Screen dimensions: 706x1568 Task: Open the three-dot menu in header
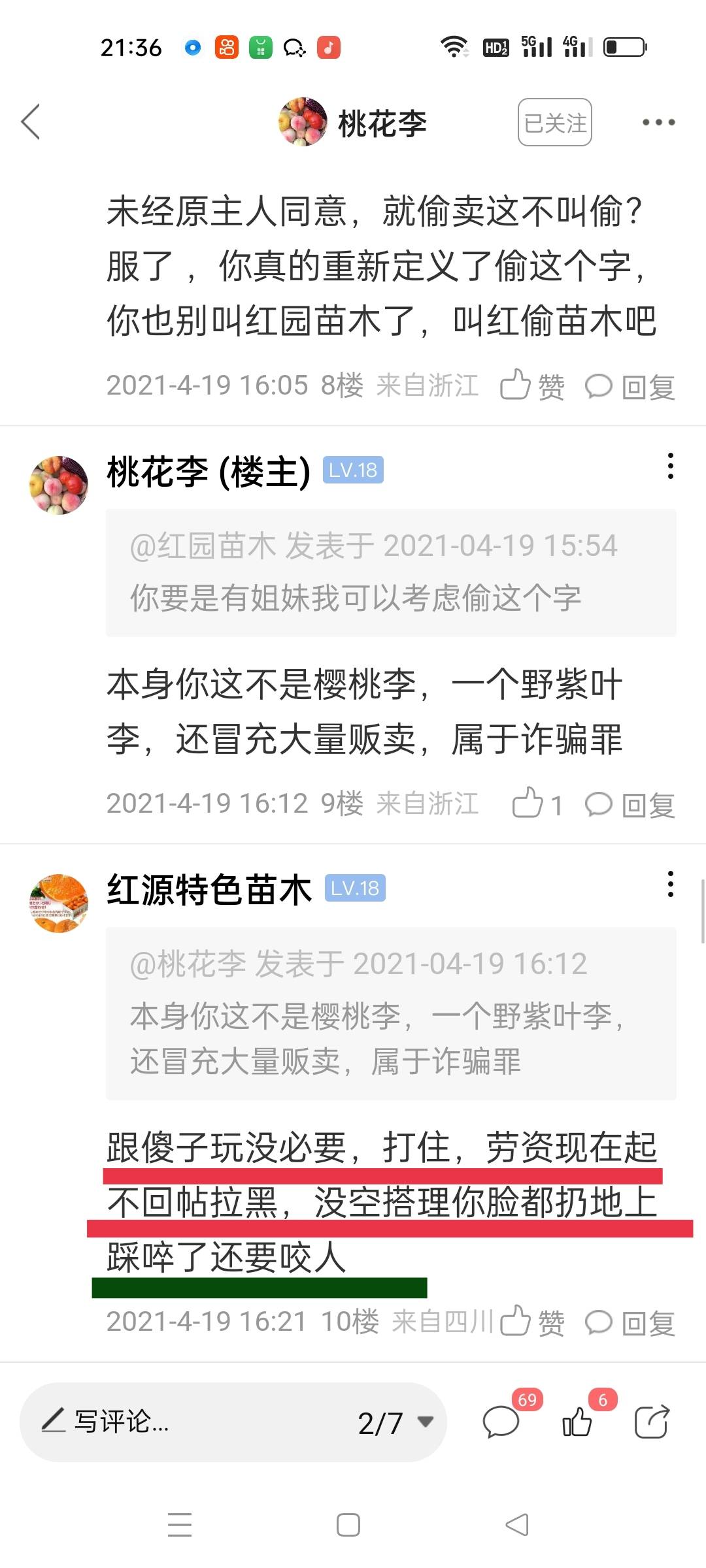[658, 122]
